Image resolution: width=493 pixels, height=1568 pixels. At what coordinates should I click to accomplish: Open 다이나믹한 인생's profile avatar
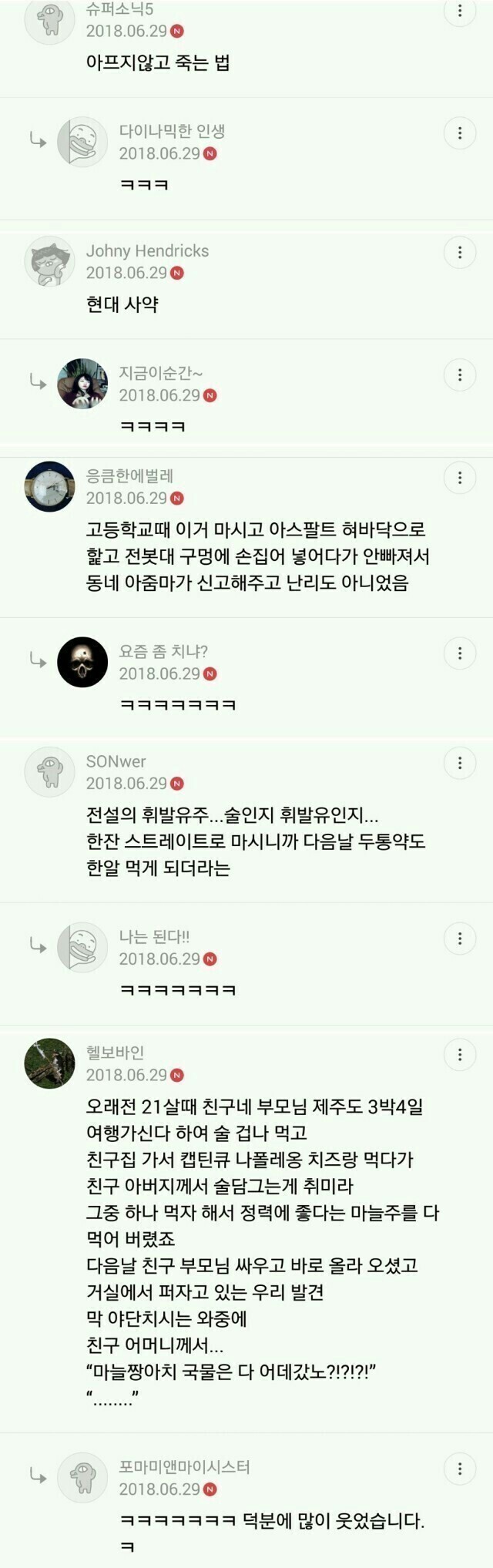[82, 142]
